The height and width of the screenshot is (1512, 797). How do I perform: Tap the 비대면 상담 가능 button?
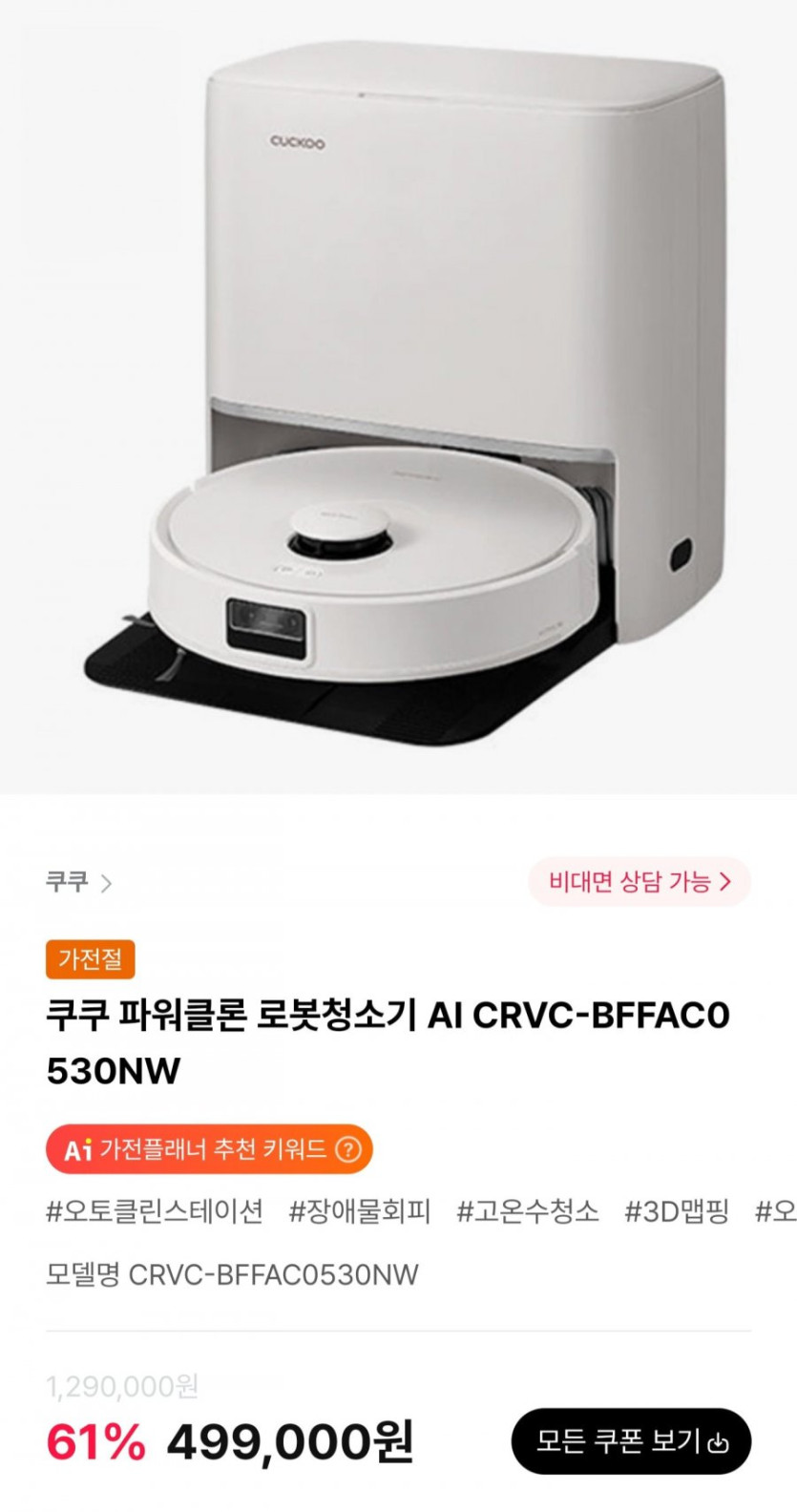(x=640, y=881)
